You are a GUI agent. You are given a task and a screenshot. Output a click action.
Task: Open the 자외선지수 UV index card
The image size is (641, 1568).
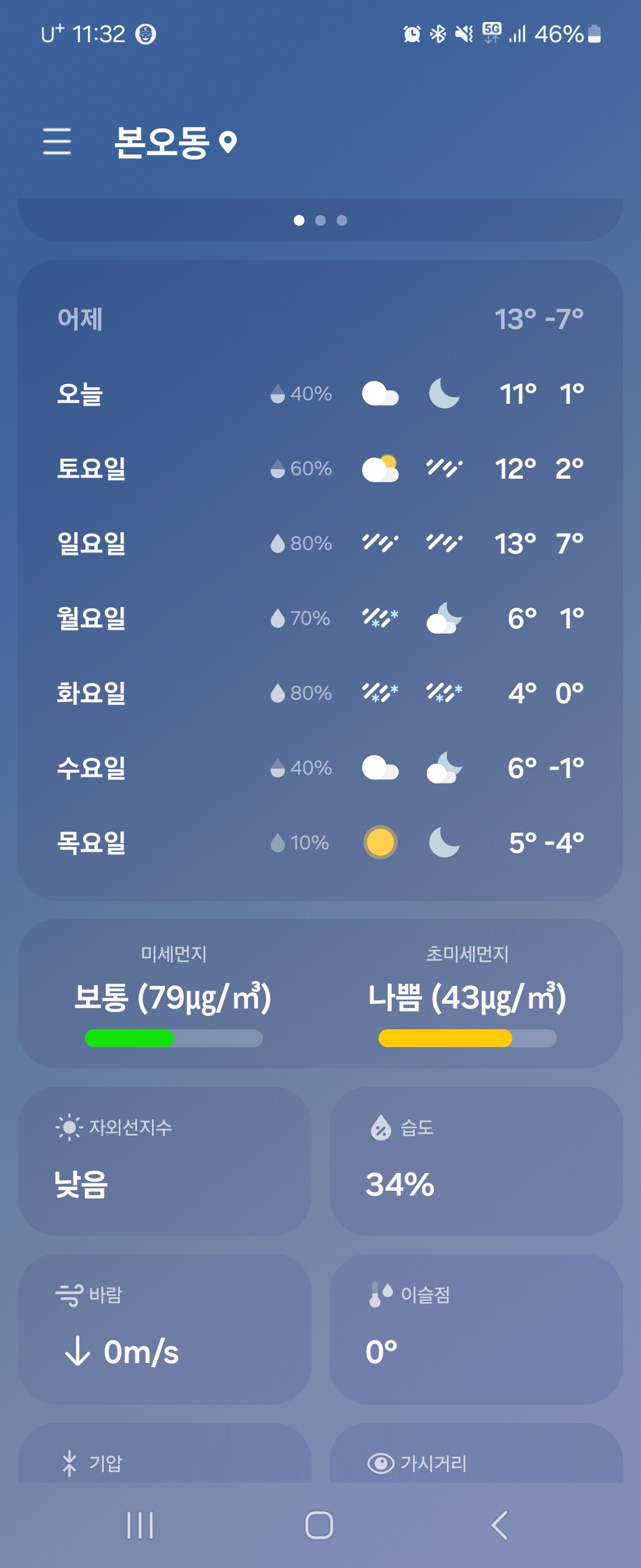164,1161
